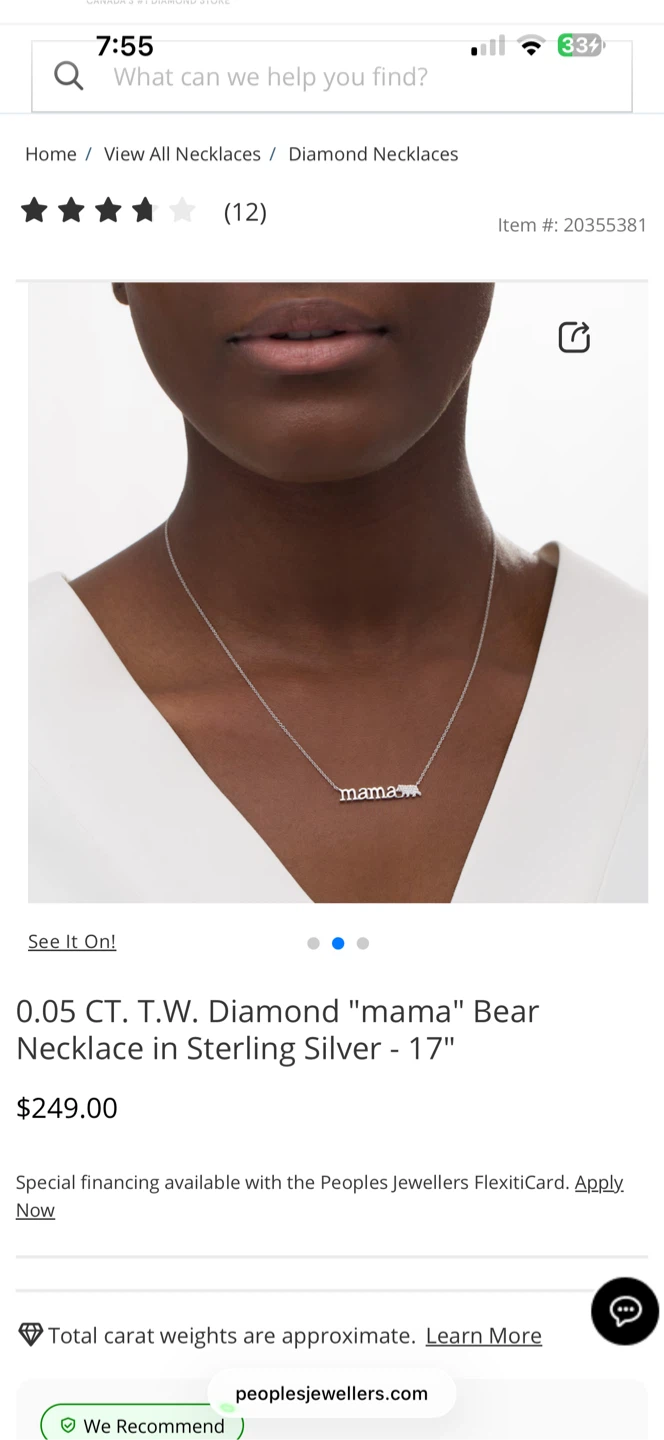Tap the peoplesjewellers.com address pill
Image resolution: width=664 pixels, height=1440 pixels.
pyautogui.click(x=332, y=1393)
